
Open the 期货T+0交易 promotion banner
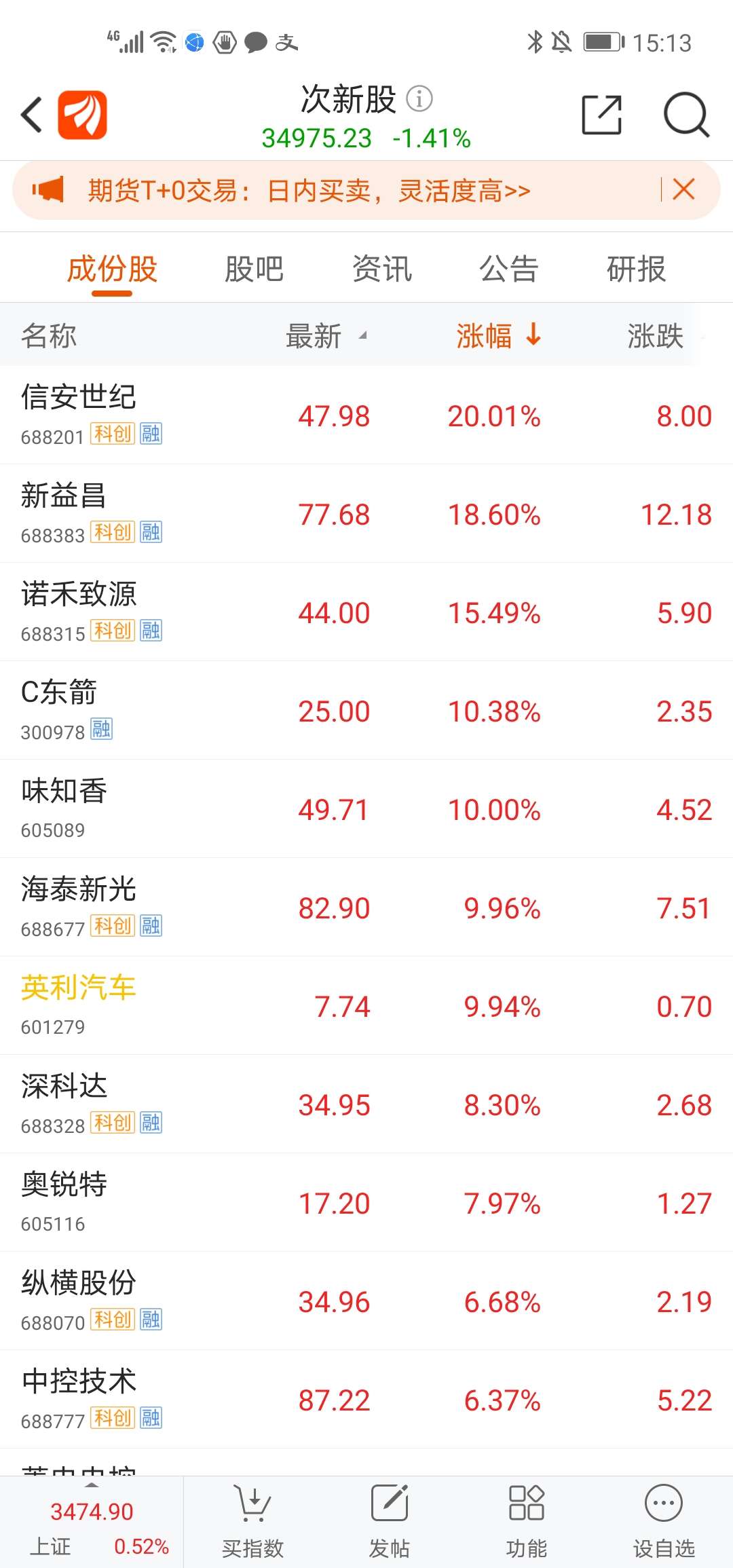coord(309,190)
